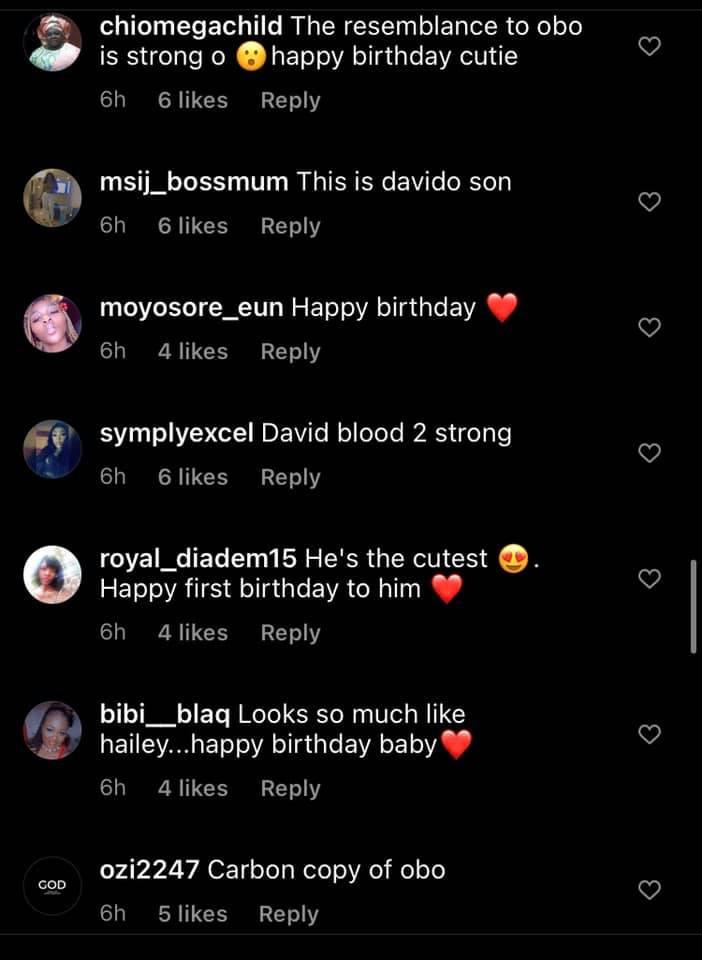
Task: View the 5 likes on ozi2247's comment
Action: (192, 914)
